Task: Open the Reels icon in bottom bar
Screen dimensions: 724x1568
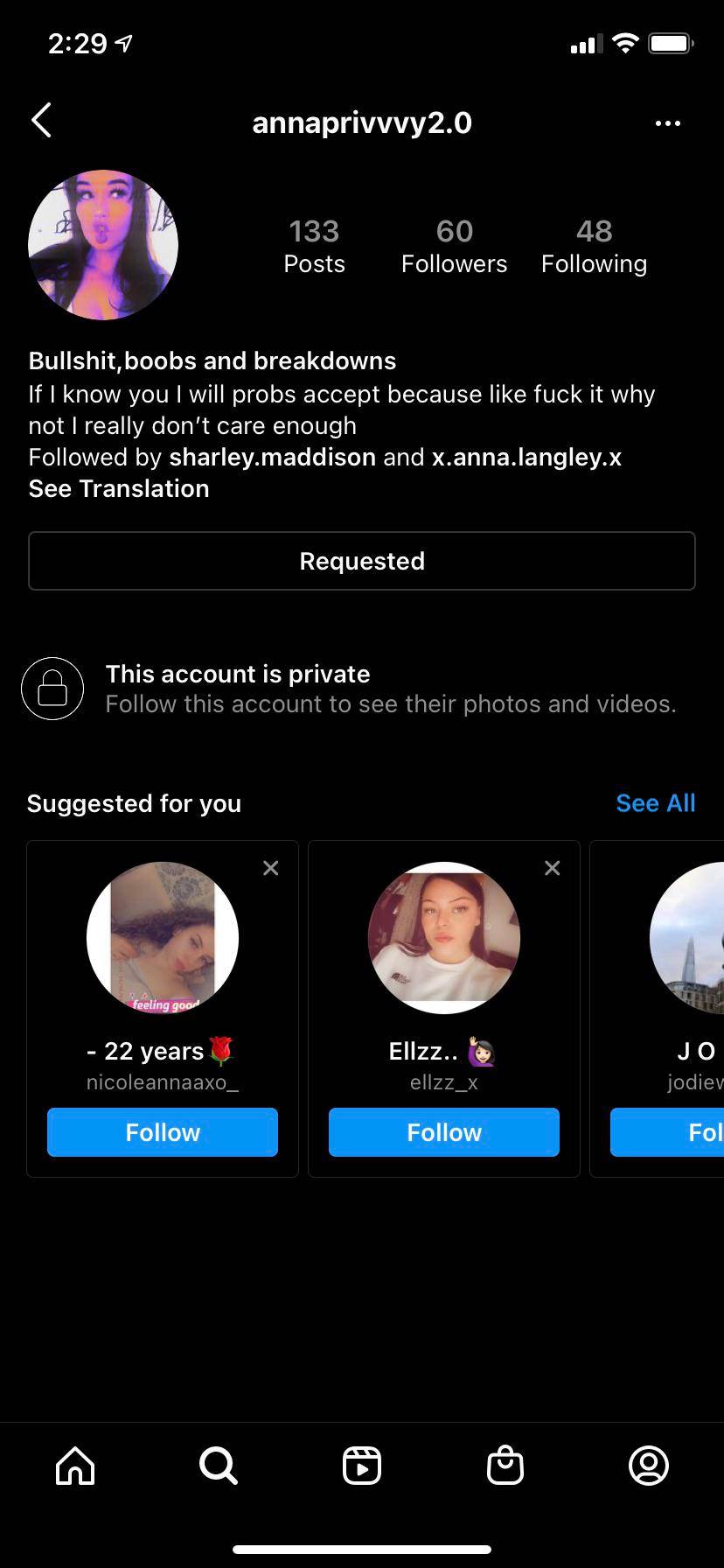Action: click(x=362, y=1466)
